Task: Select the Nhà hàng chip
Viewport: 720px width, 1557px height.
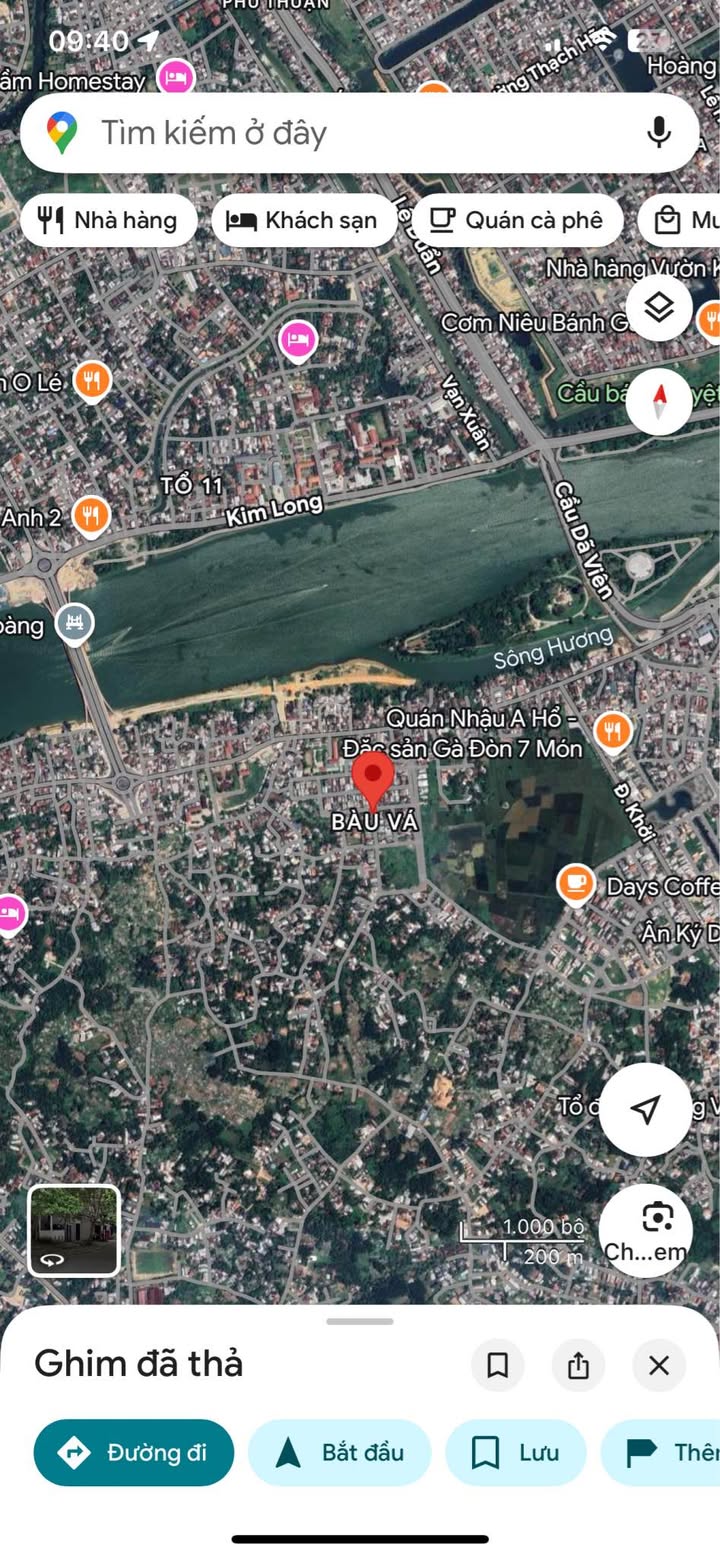Action: 108,221
